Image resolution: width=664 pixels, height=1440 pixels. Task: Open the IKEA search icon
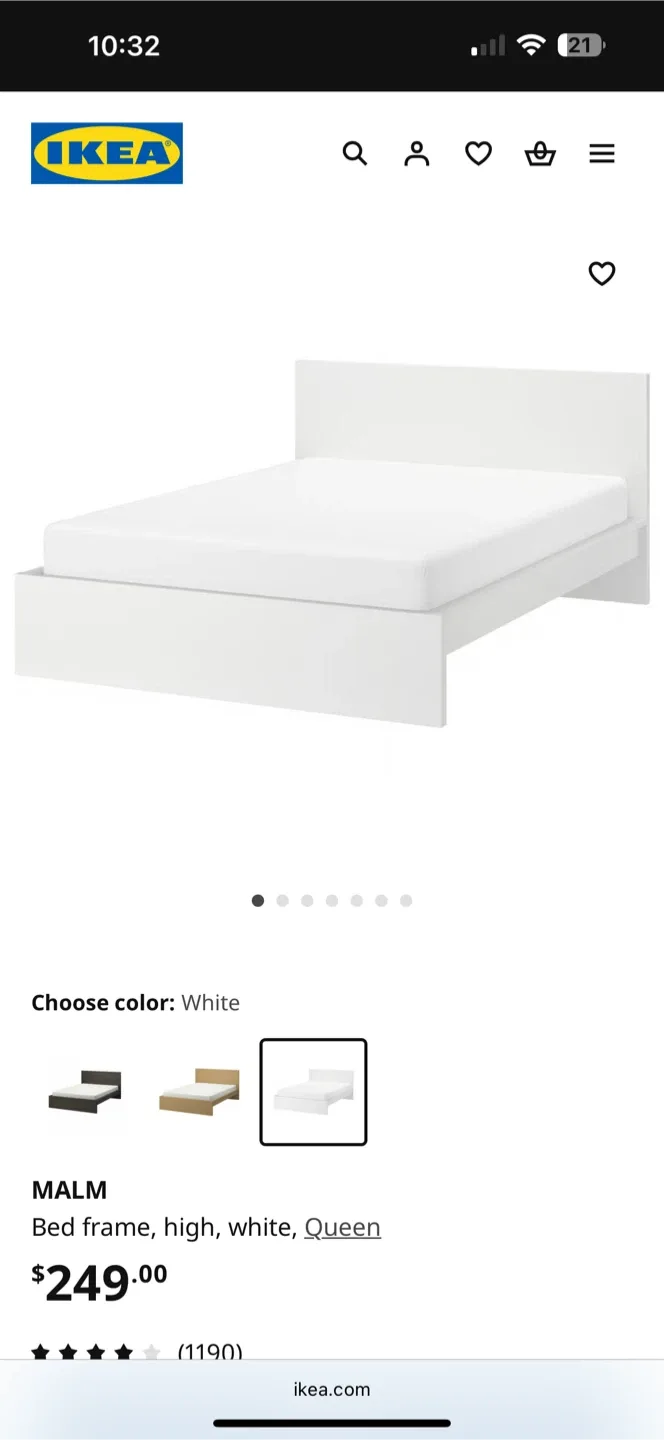(x=355, y=153)
